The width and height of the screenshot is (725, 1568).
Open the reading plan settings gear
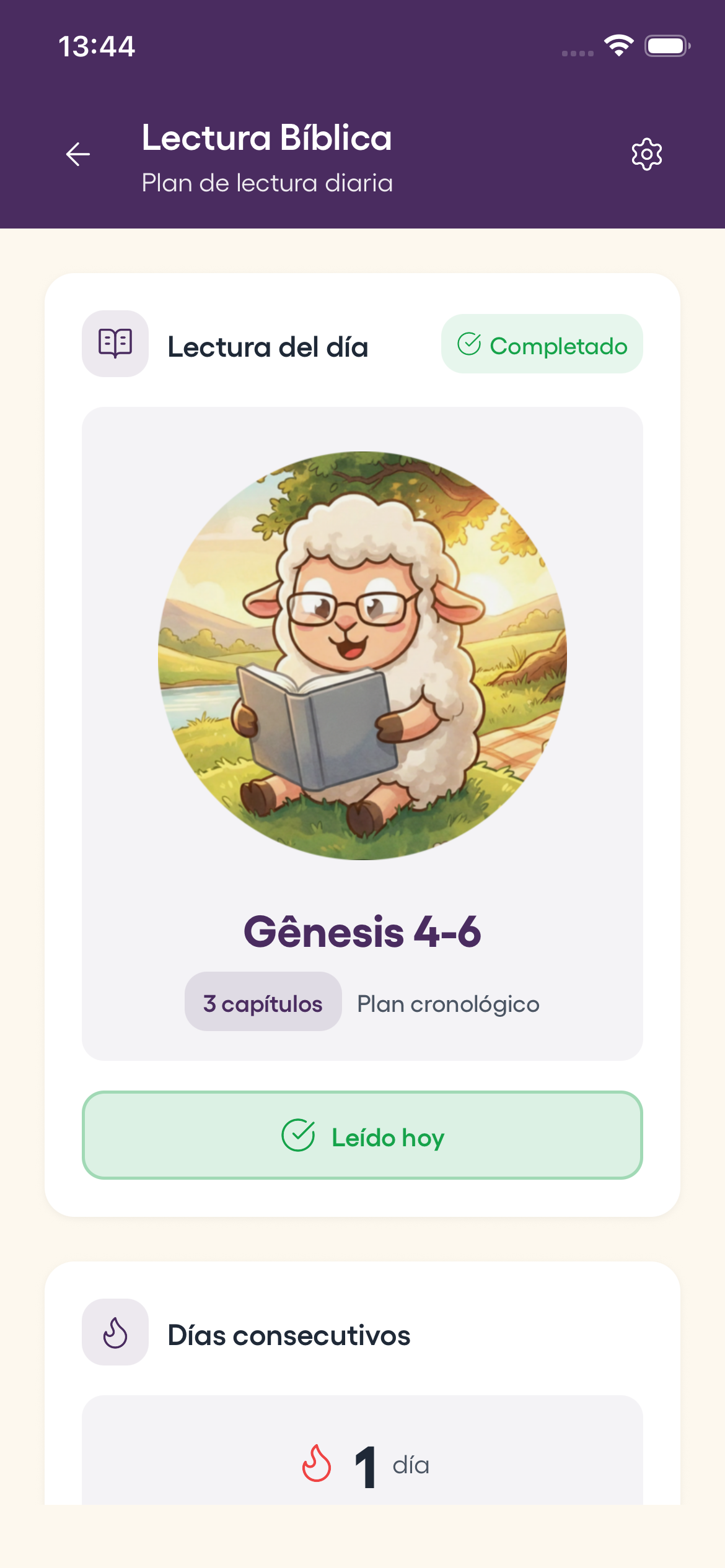646,154
